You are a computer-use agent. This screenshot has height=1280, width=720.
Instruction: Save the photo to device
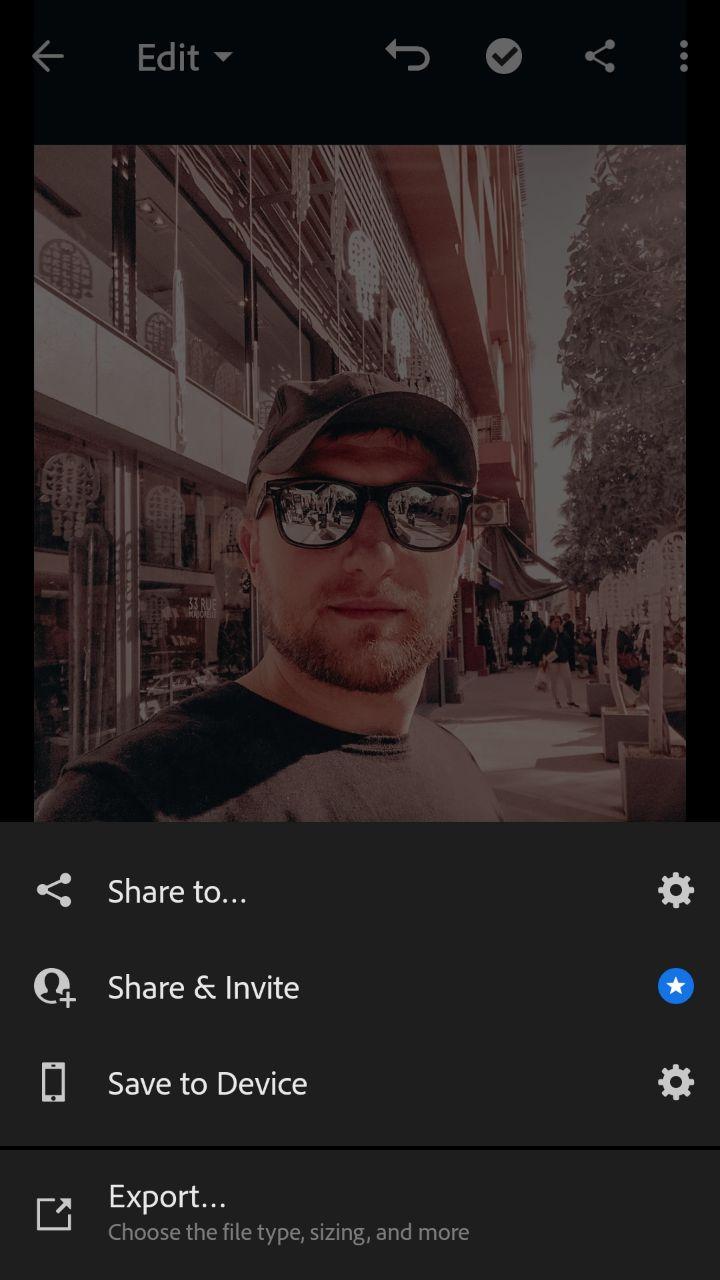click(x=207, y=1083)
